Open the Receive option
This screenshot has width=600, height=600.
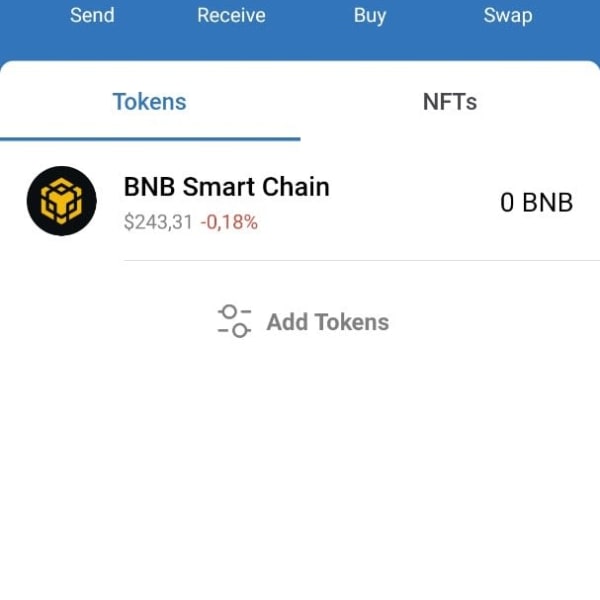point(231,16)
